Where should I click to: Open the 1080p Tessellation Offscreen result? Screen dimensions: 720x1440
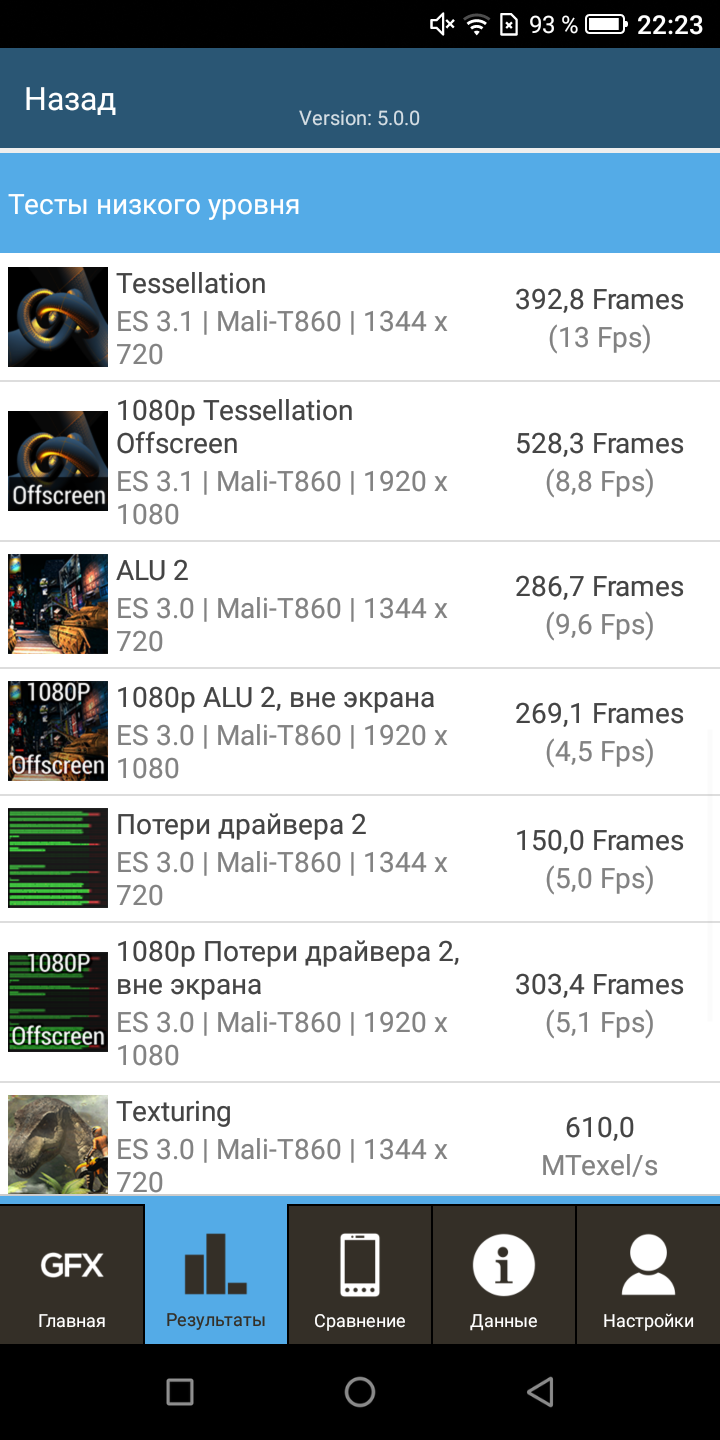tap(360, 461)
